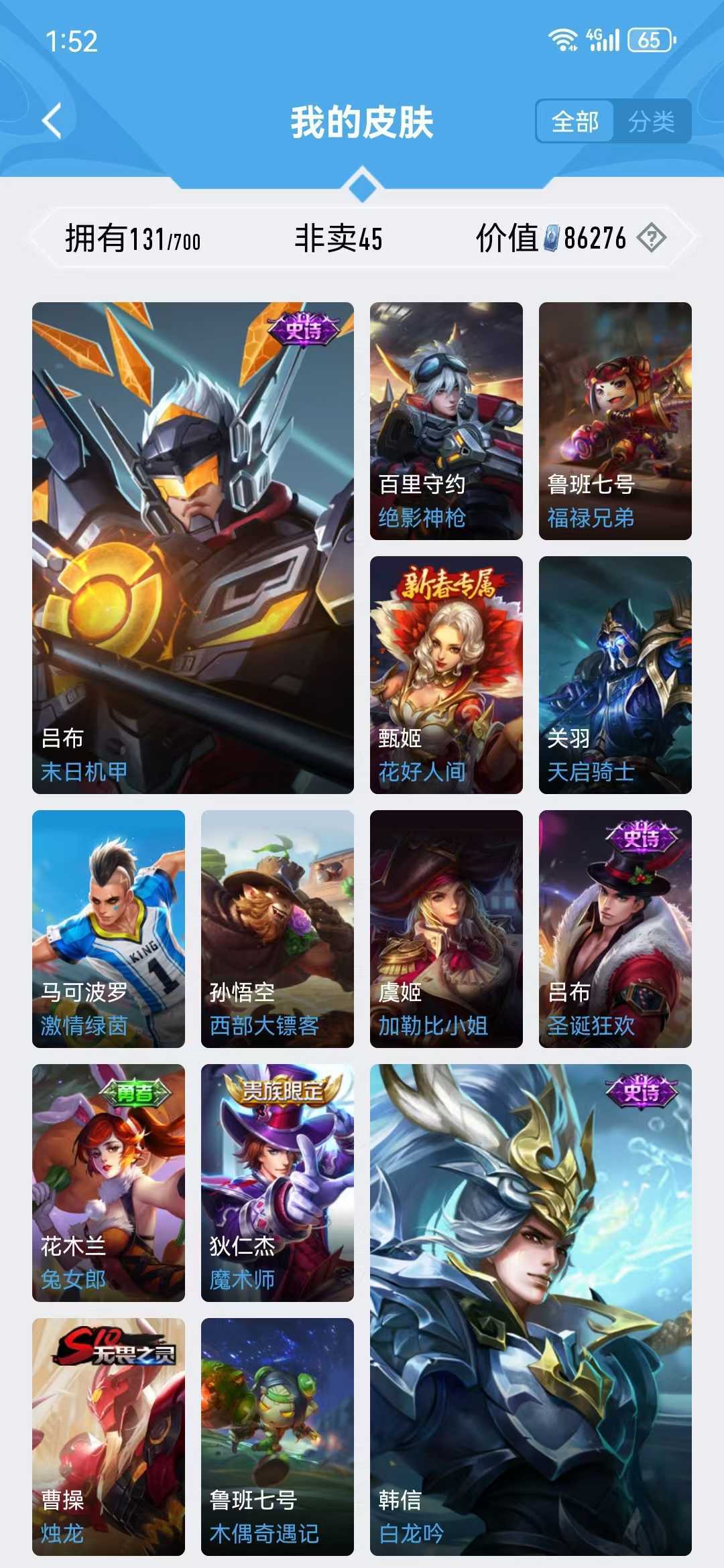View 花木兰 兔女郎 skin

(109, 1183)
